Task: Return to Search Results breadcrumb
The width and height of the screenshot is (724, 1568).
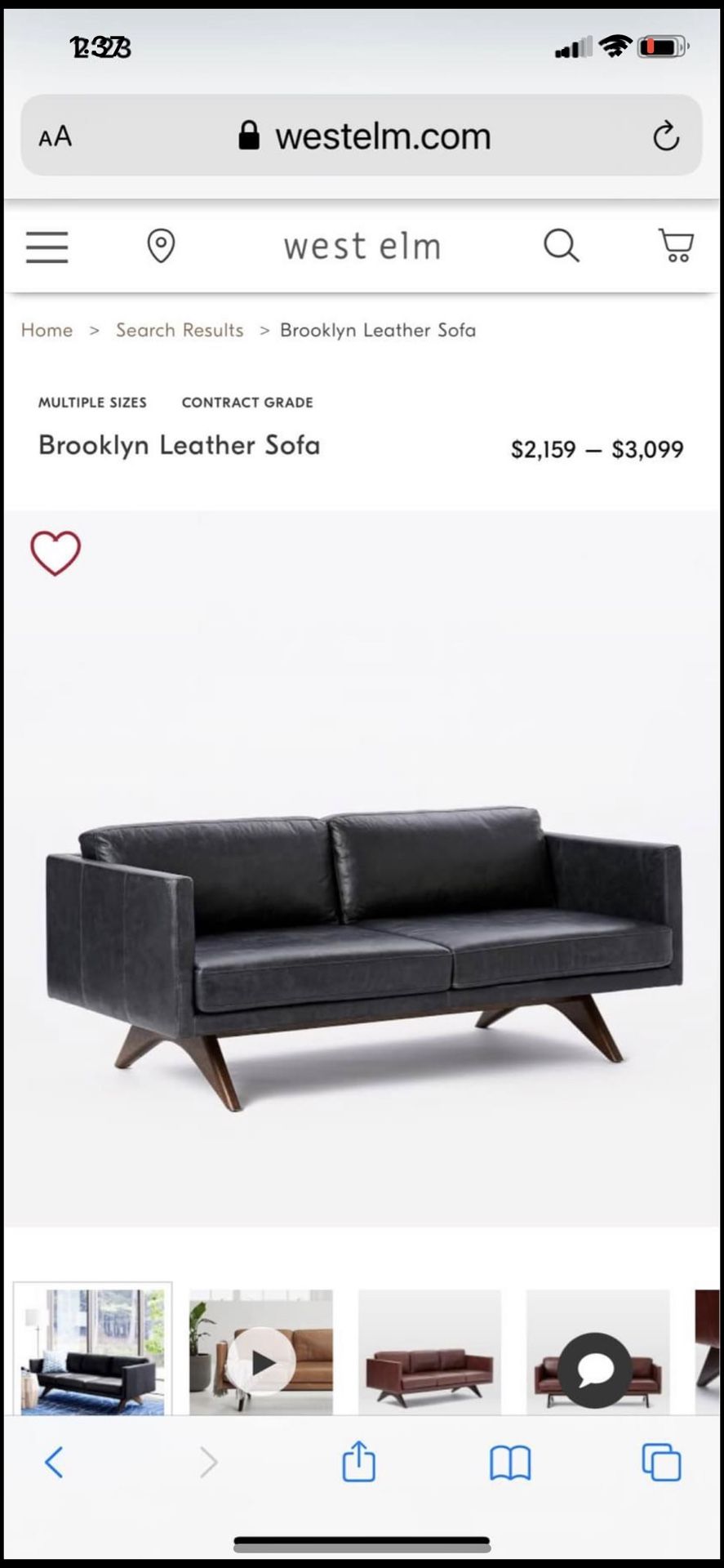Action: [x=180, y=330]
